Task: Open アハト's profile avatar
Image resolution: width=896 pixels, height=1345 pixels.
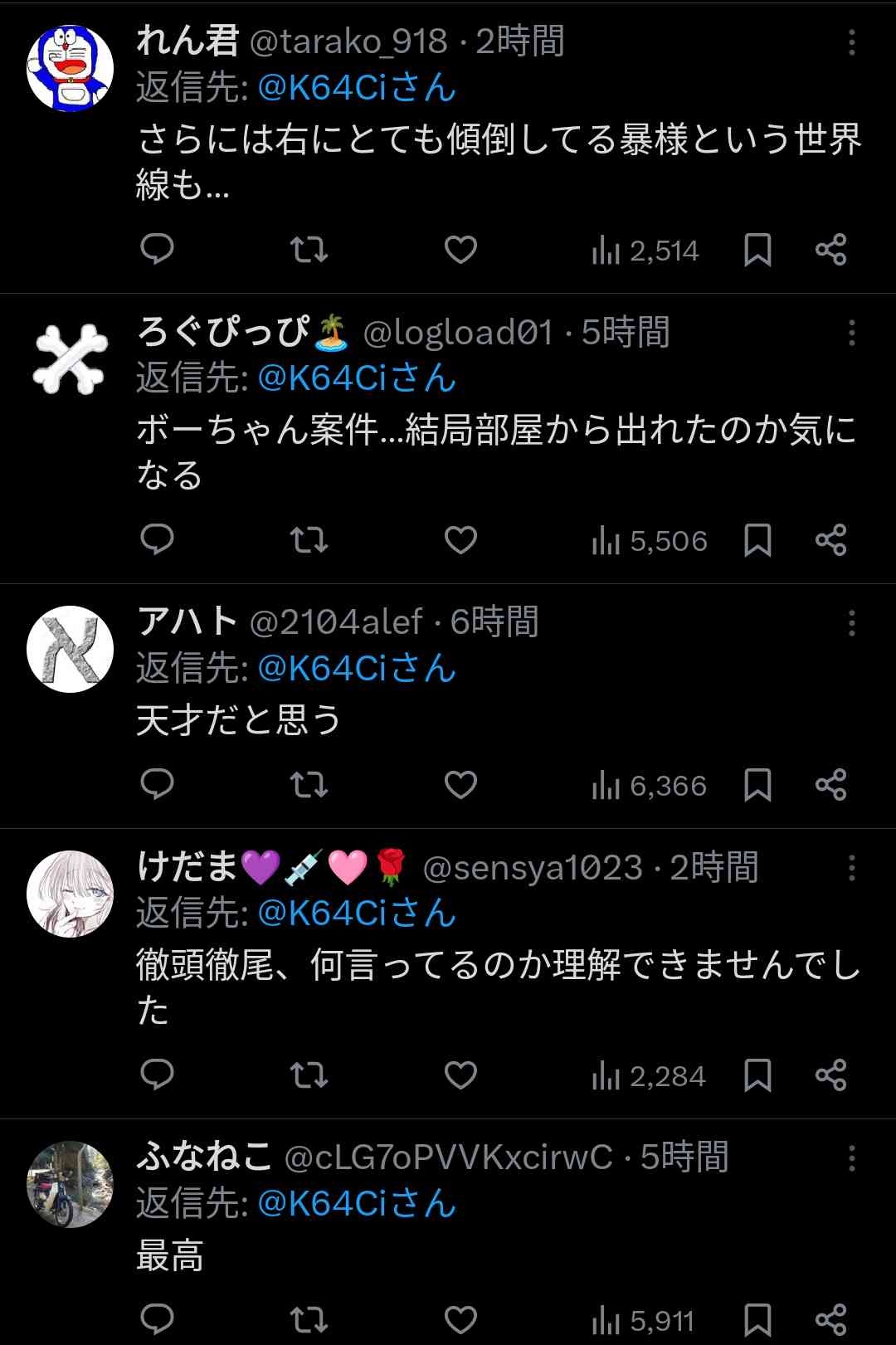Action: coord(71,650)
